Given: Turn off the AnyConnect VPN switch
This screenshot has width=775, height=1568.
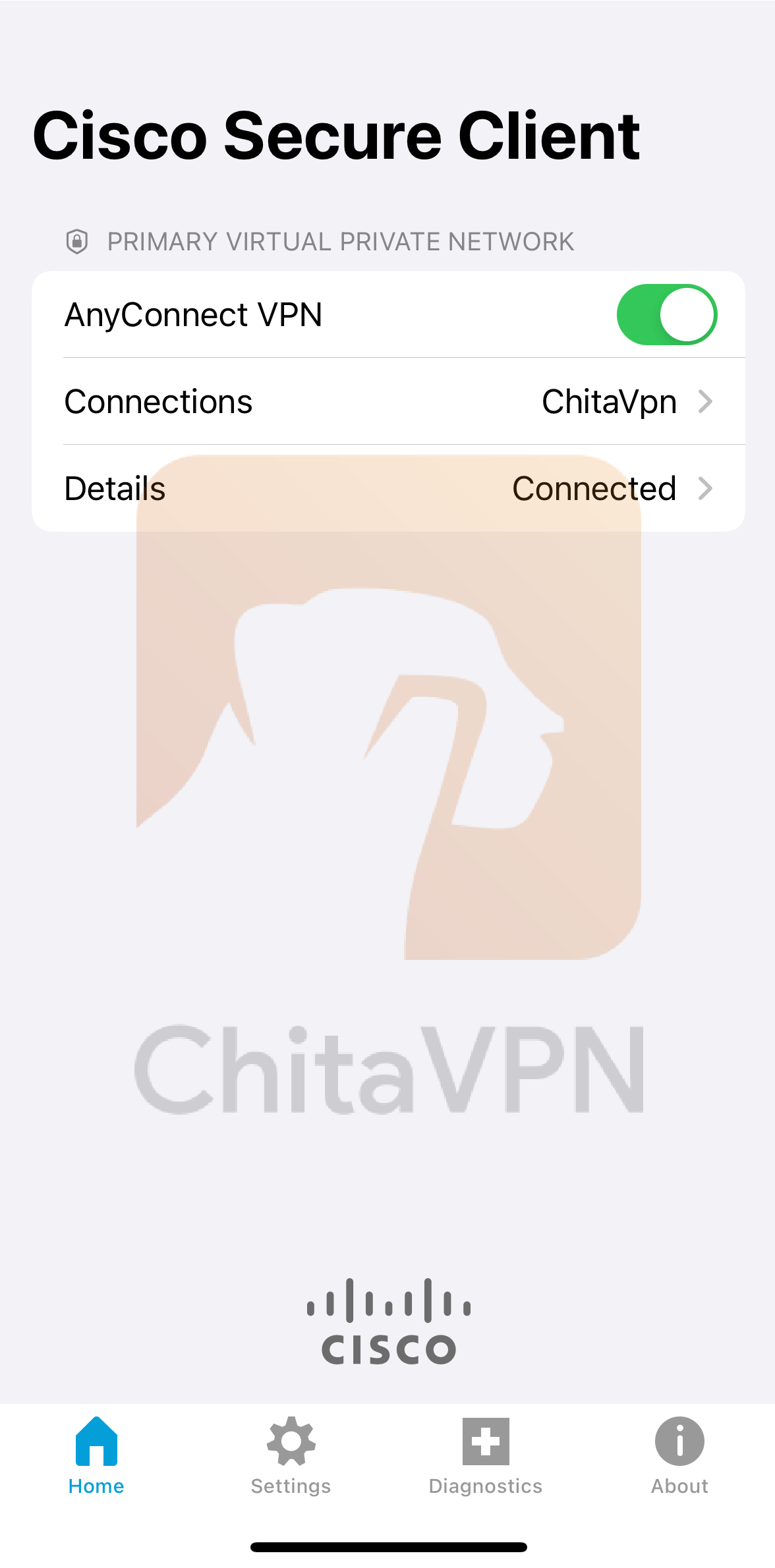Looking at the screenshot, I should pyautogui.click(x=666, y=314).
